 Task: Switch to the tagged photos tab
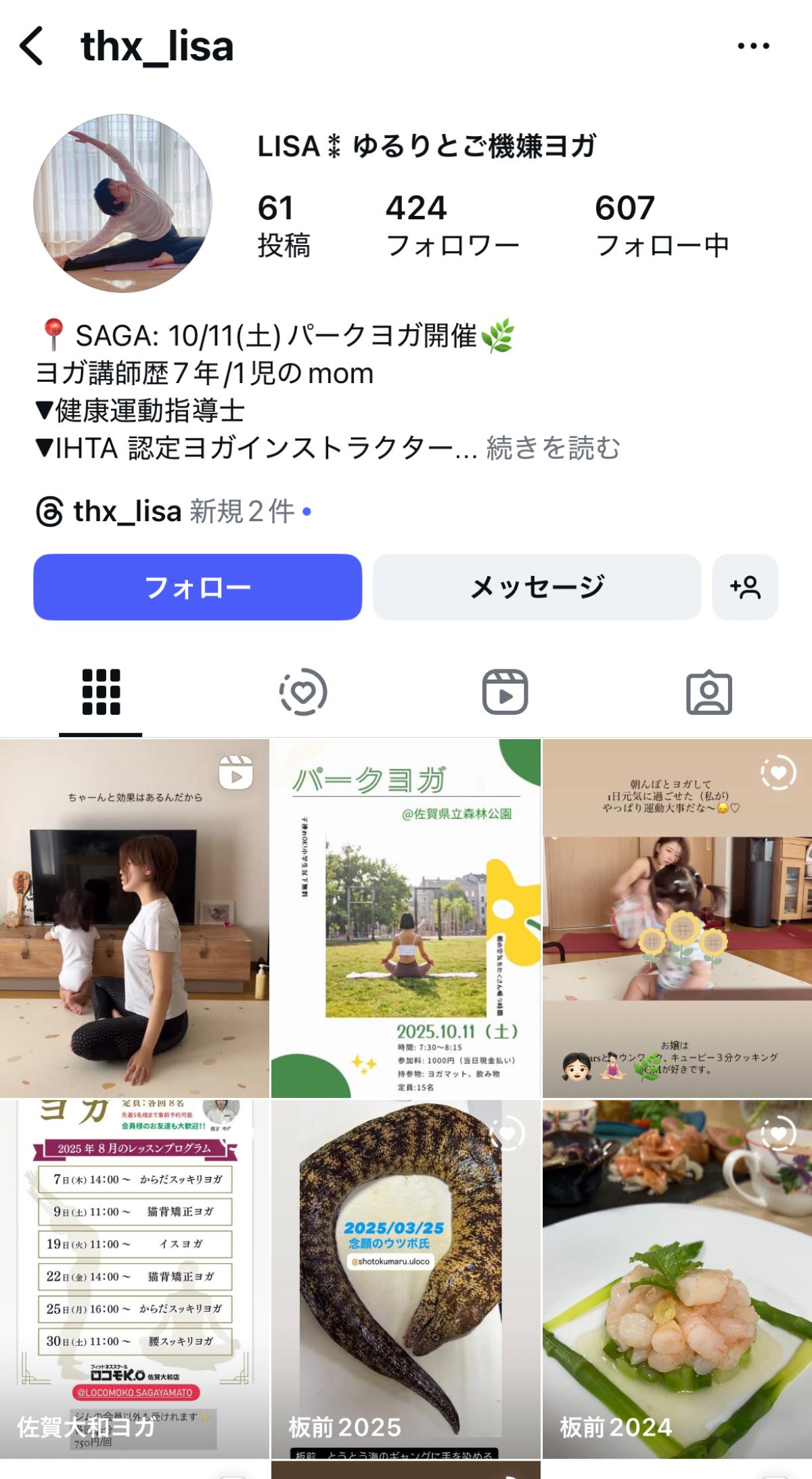coord(708,692)
